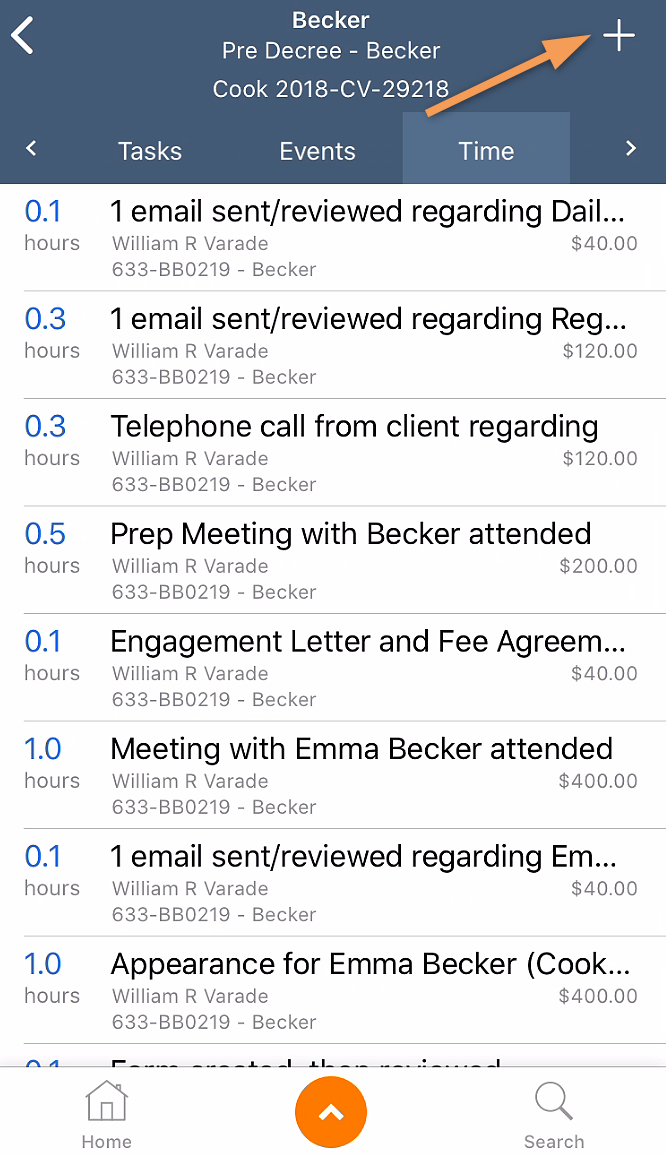
Task: Switch to the Tasks tab
Action: [150, 151]
